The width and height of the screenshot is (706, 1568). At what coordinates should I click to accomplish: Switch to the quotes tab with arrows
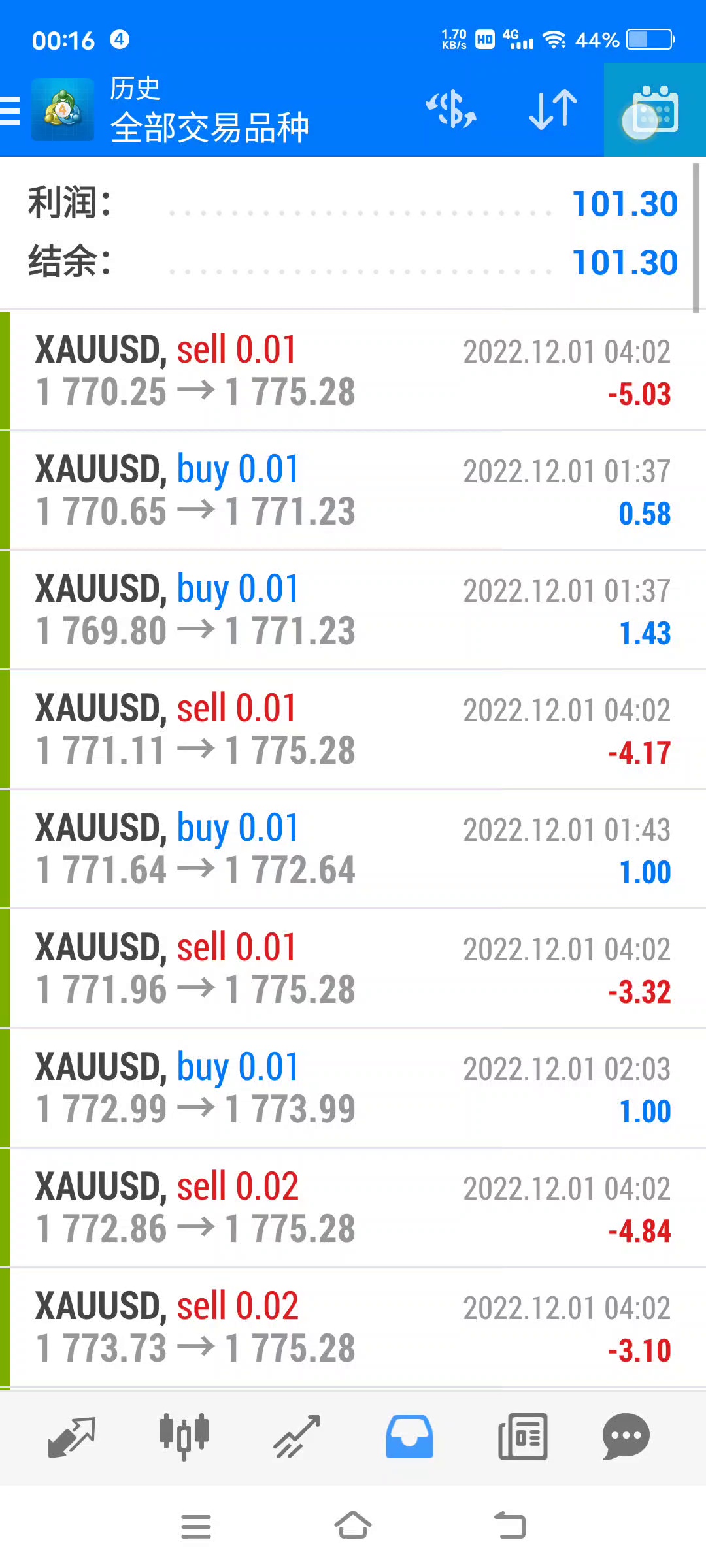pos(72,1437)
